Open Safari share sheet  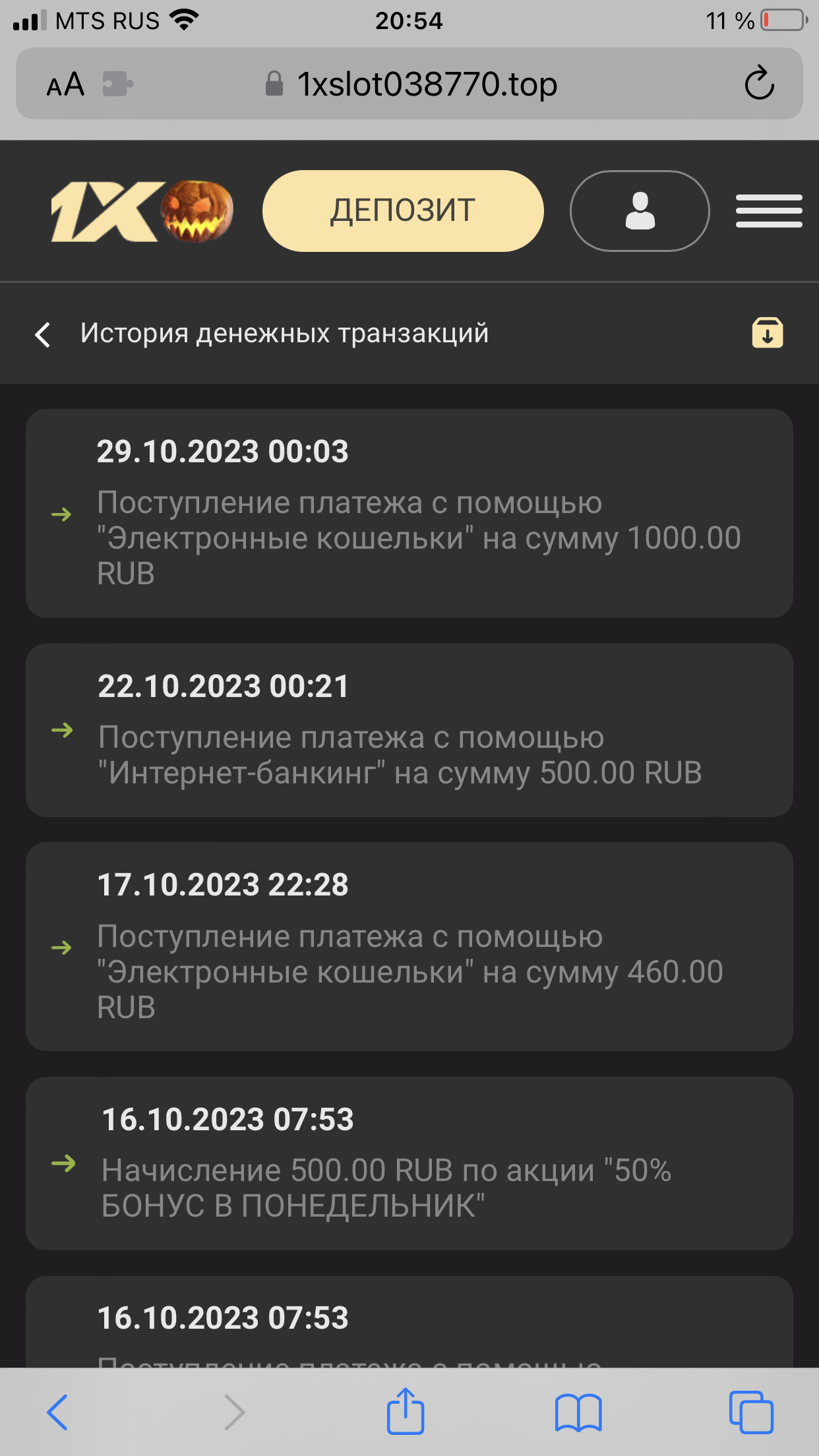coord(405,1412)
